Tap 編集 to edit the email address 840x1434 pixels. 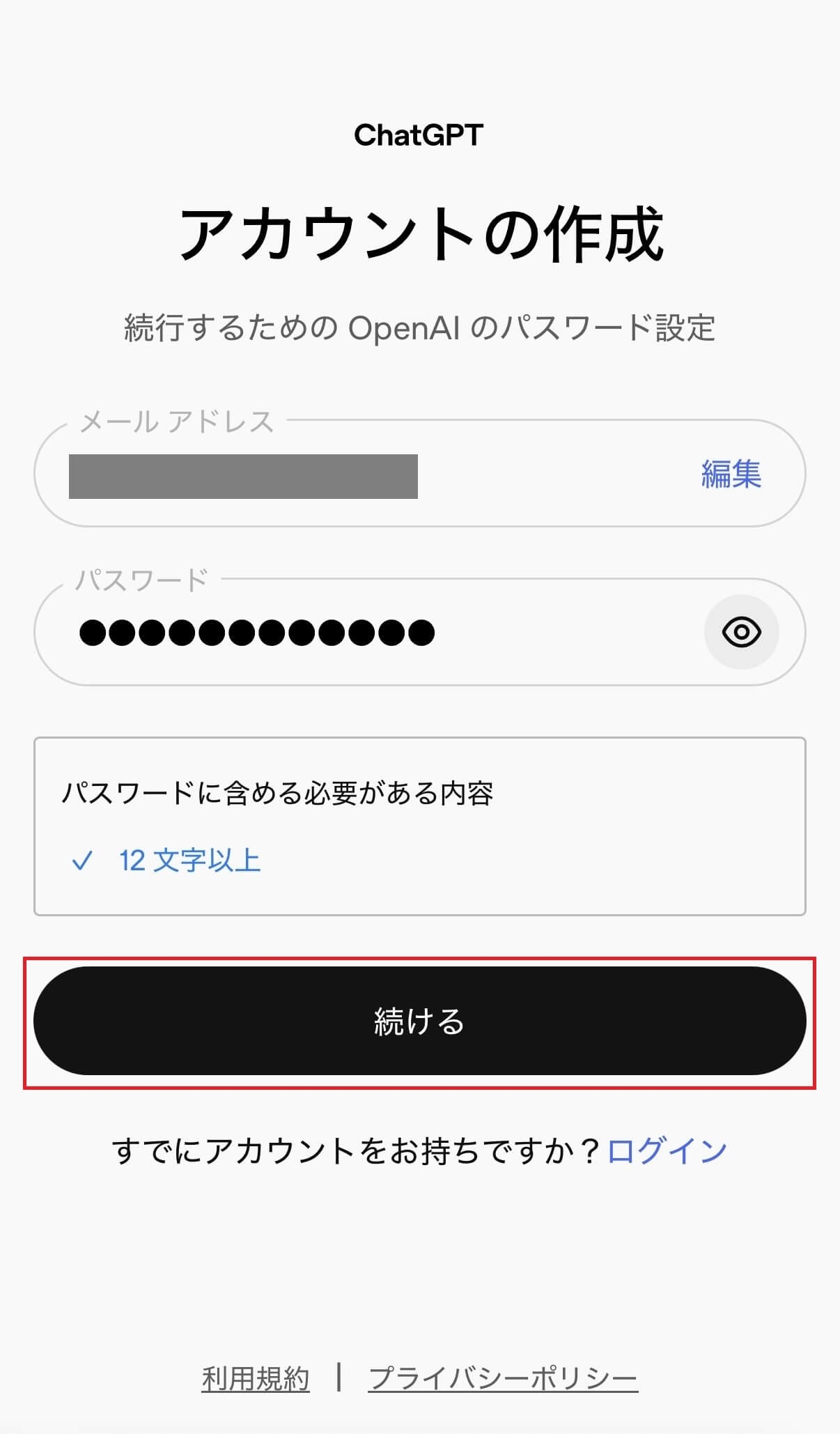[x=731, y=475]
